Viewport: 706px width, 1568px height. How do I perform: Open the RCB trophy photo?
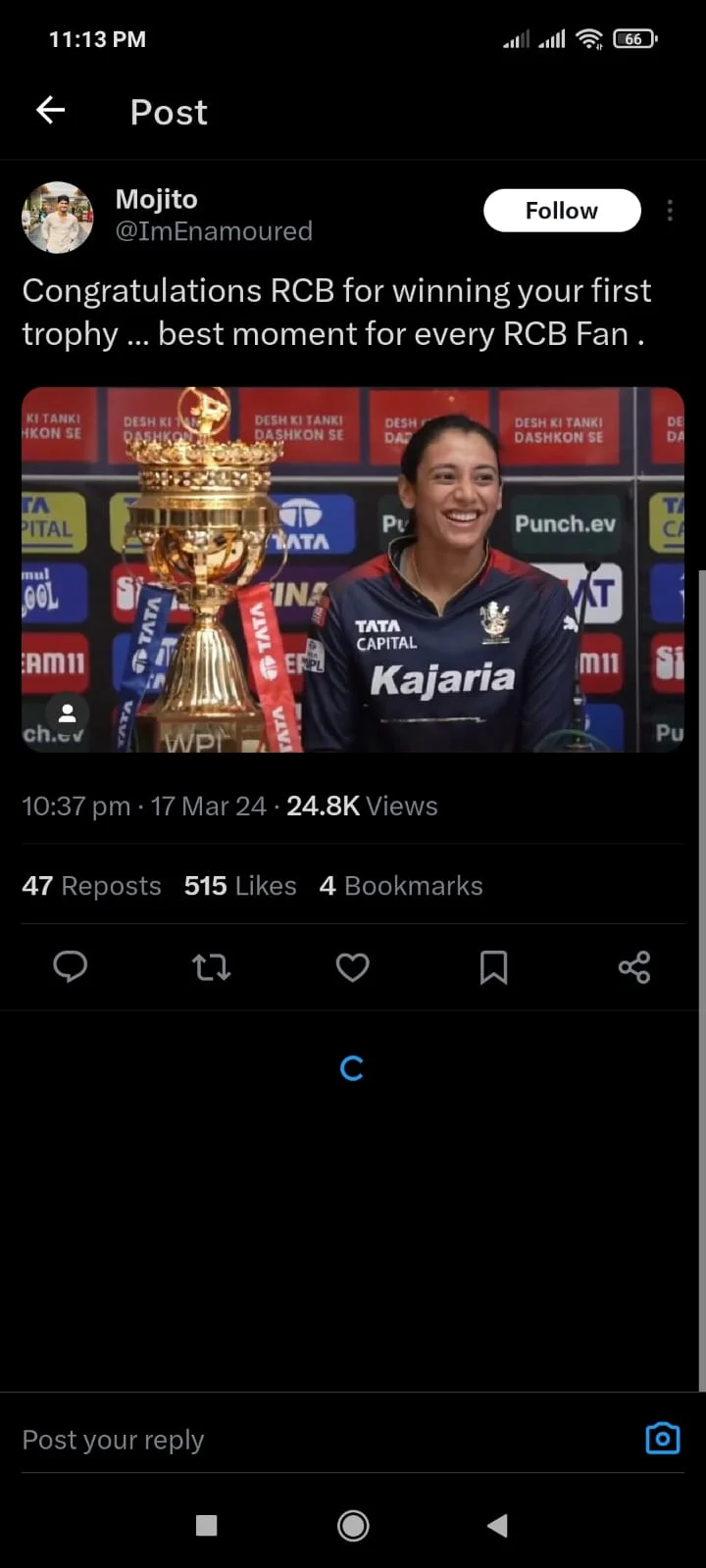pos(353,569)
